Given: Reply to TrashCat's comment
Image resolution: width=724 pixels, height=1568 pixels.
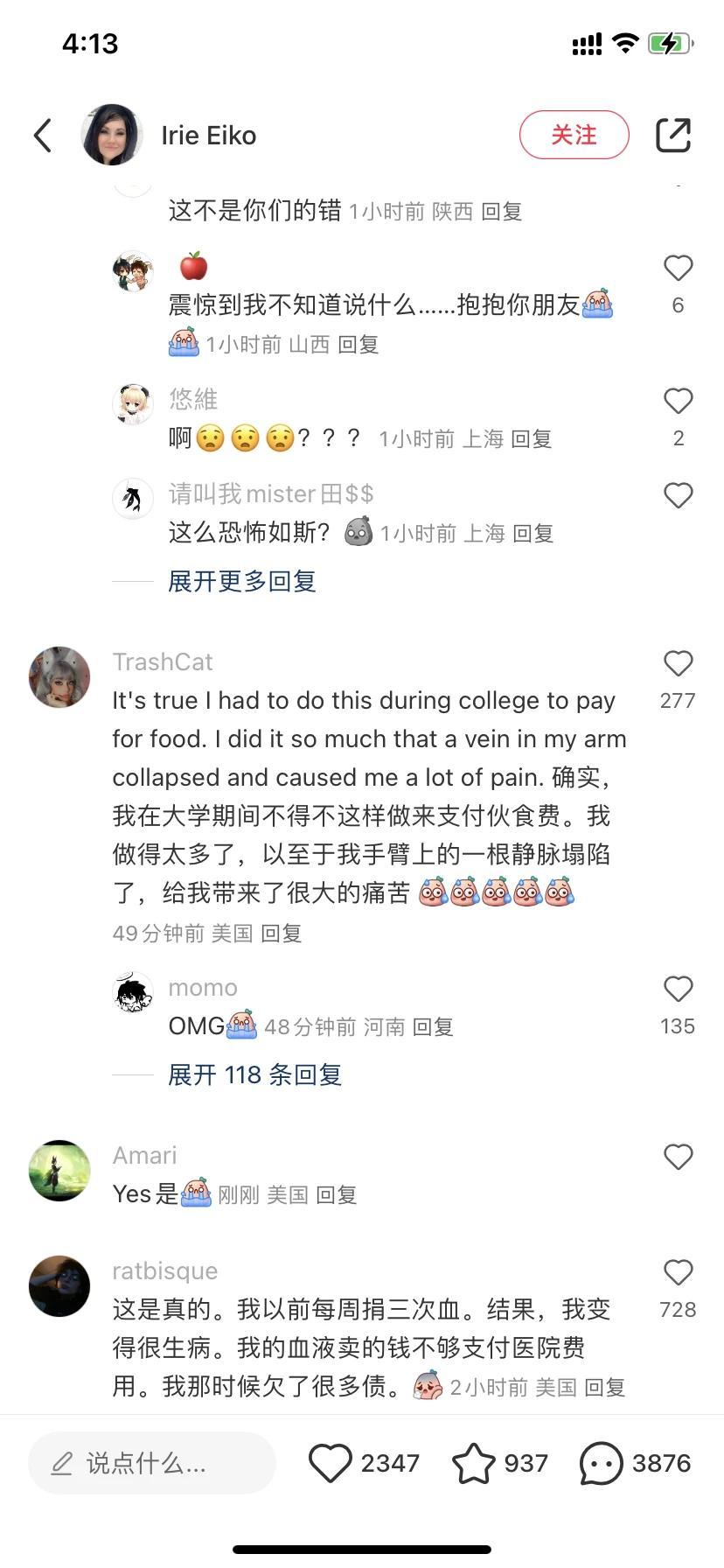Looking at the screenshot, I should pyautogui.click(x=282, y=934).
